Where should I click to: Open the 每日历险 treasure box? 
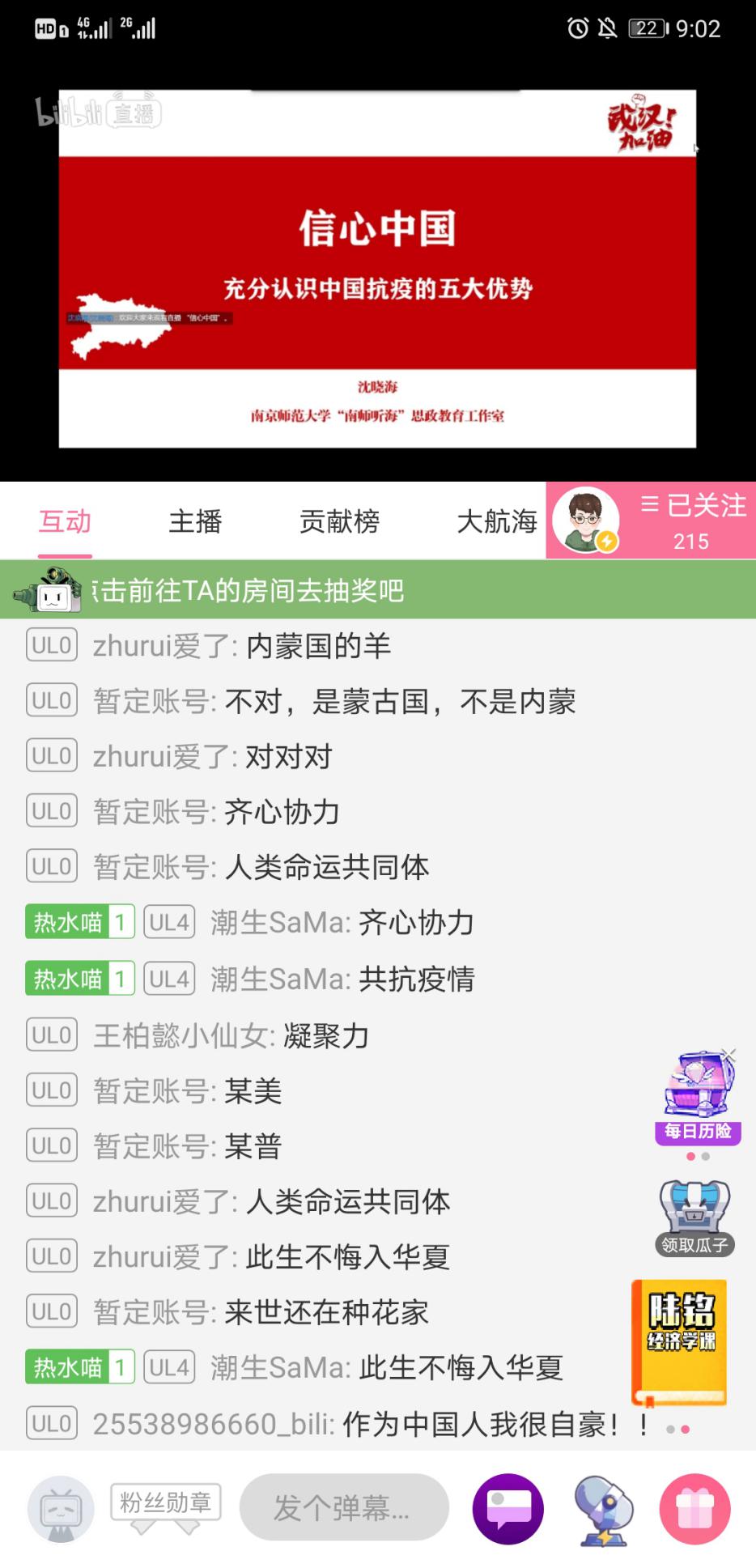coord(696,1094)
